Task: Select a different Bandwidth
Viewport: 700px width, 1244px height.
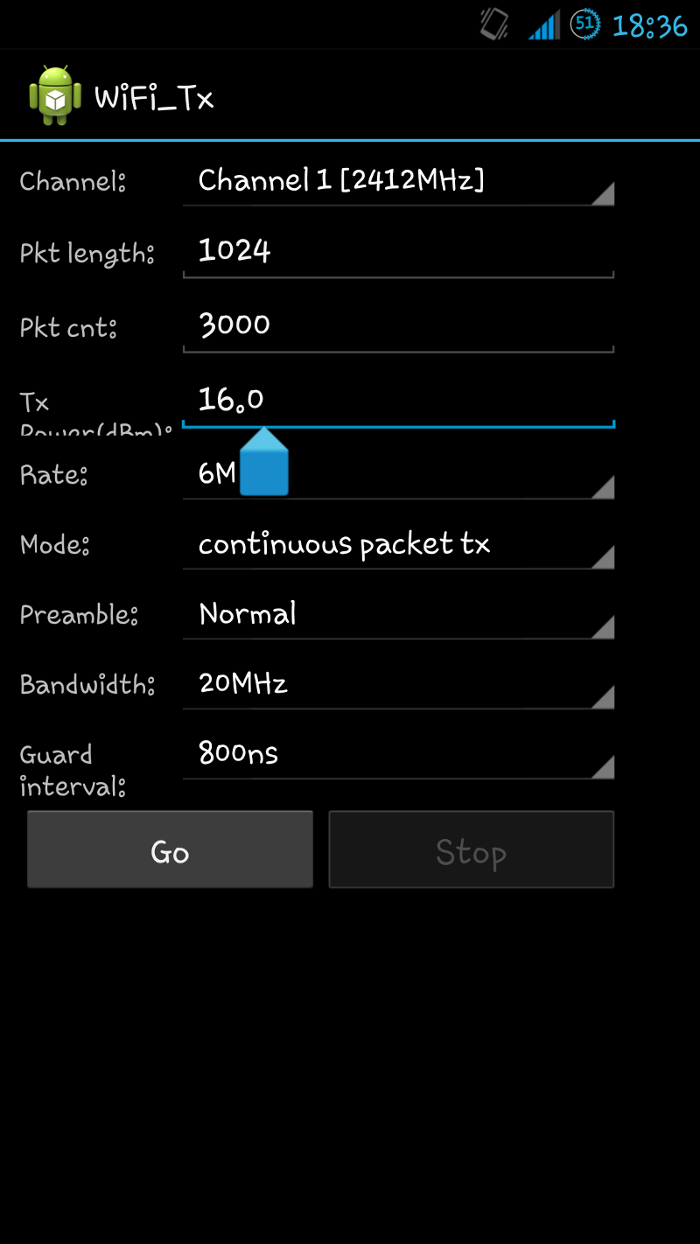Action: (x=398, y=684)
